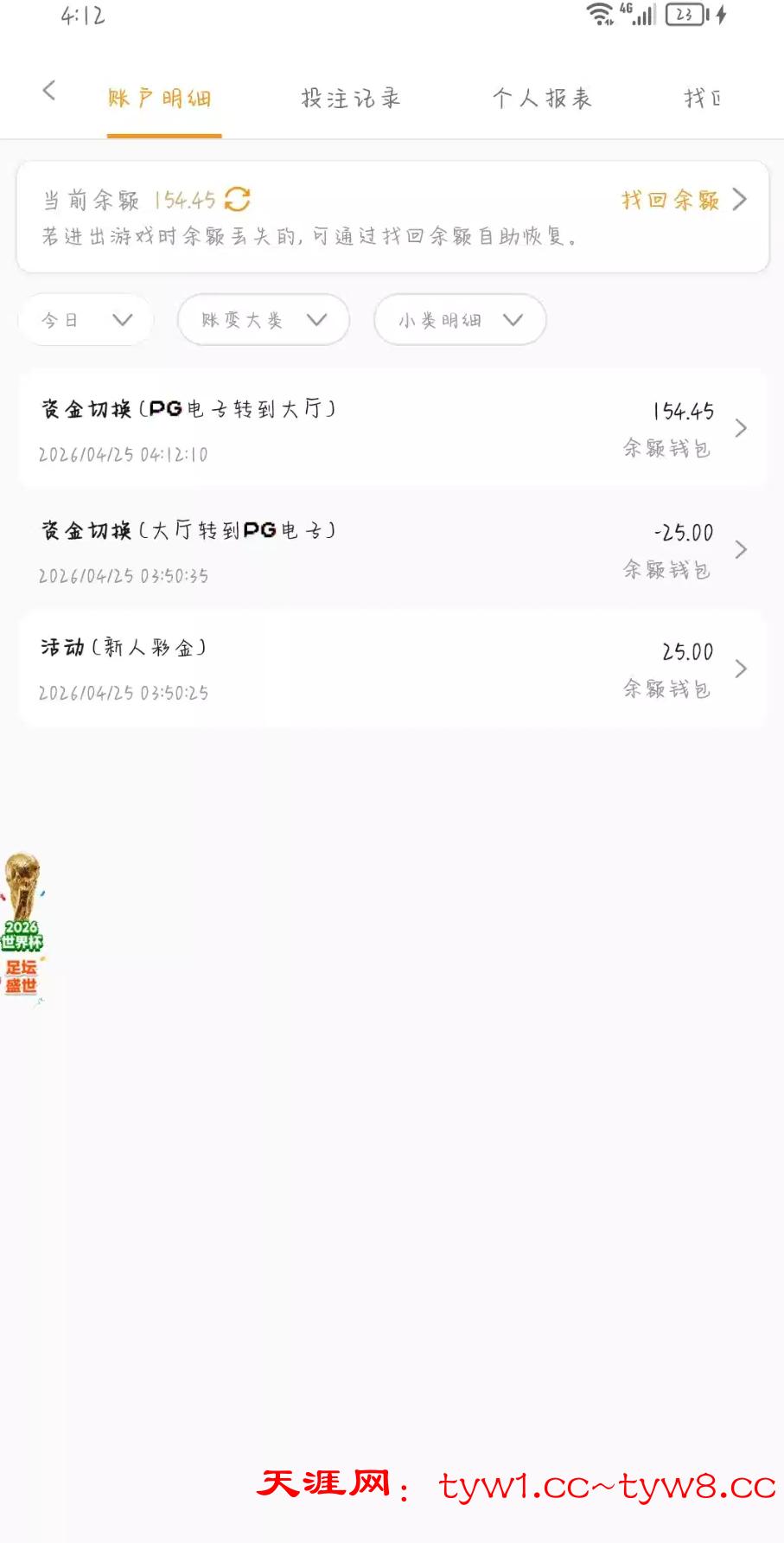784x1543 pixels.
Task: Select the 账户明细 tab
Action: pyautogui.click(x=160, y=99)
